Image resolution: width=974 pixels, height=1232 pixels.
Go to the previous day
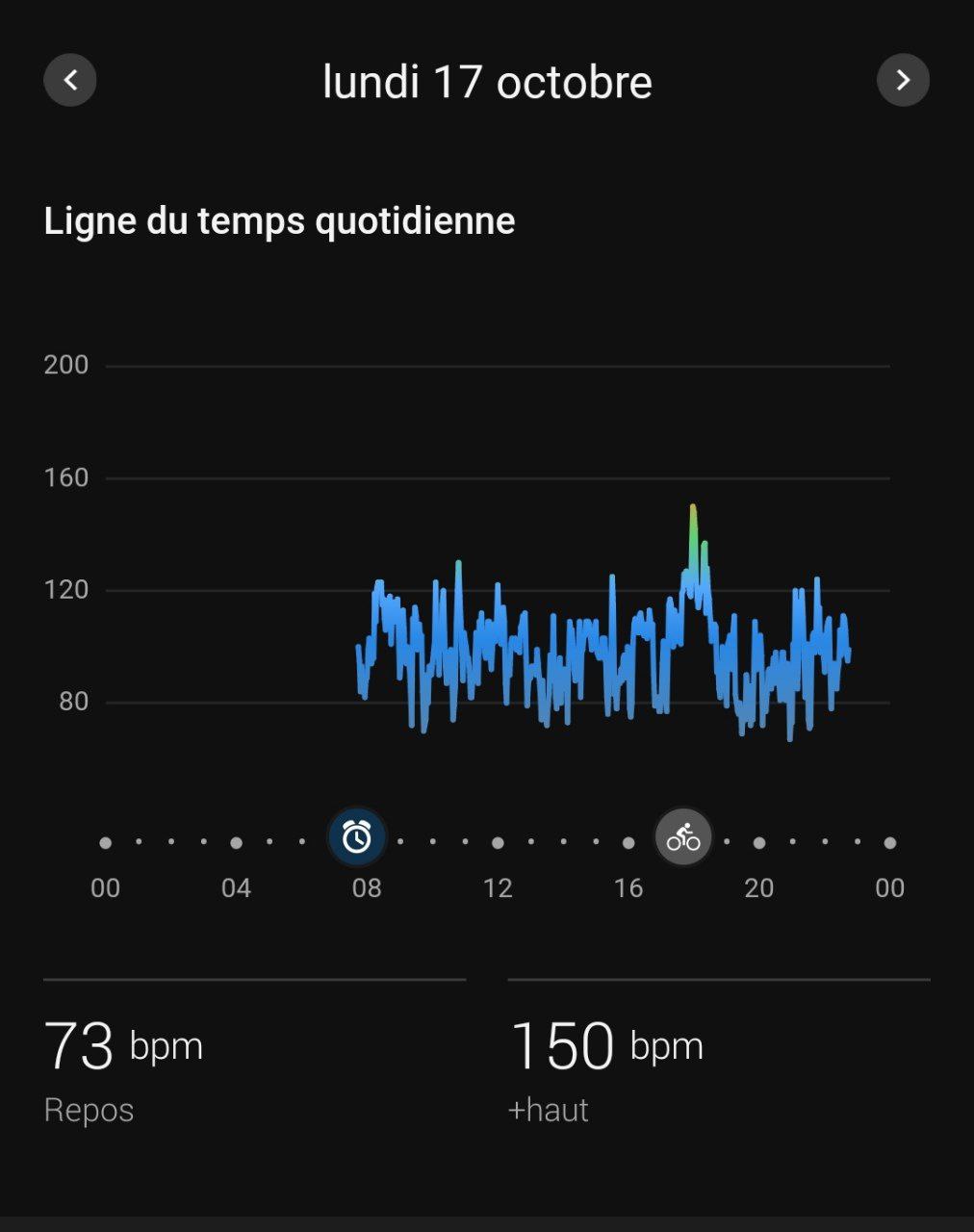(x=70, y=80)
